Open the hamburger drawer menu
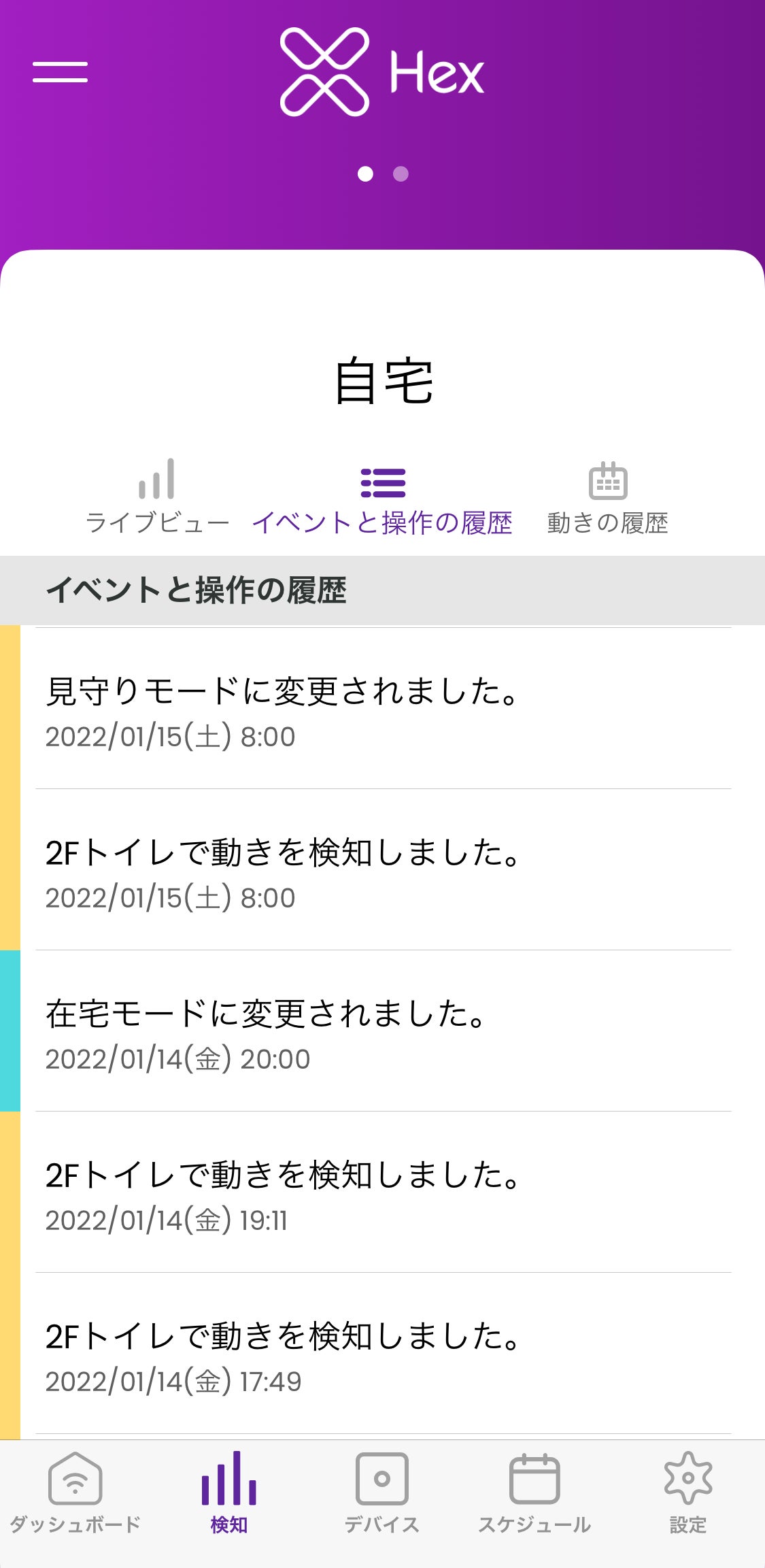 60,72
